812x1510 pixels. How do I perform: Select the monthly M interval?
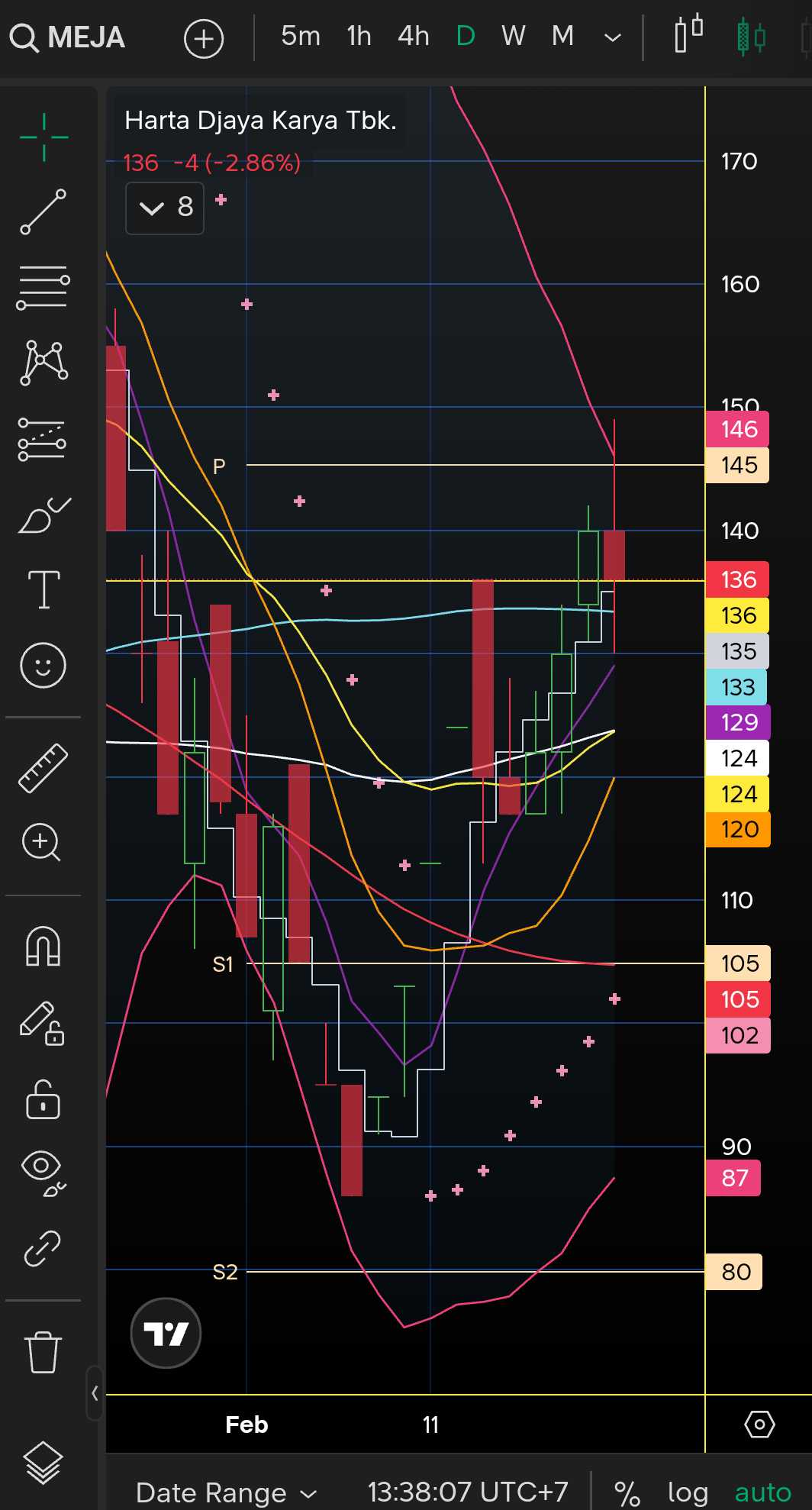[x=562, y=36]
